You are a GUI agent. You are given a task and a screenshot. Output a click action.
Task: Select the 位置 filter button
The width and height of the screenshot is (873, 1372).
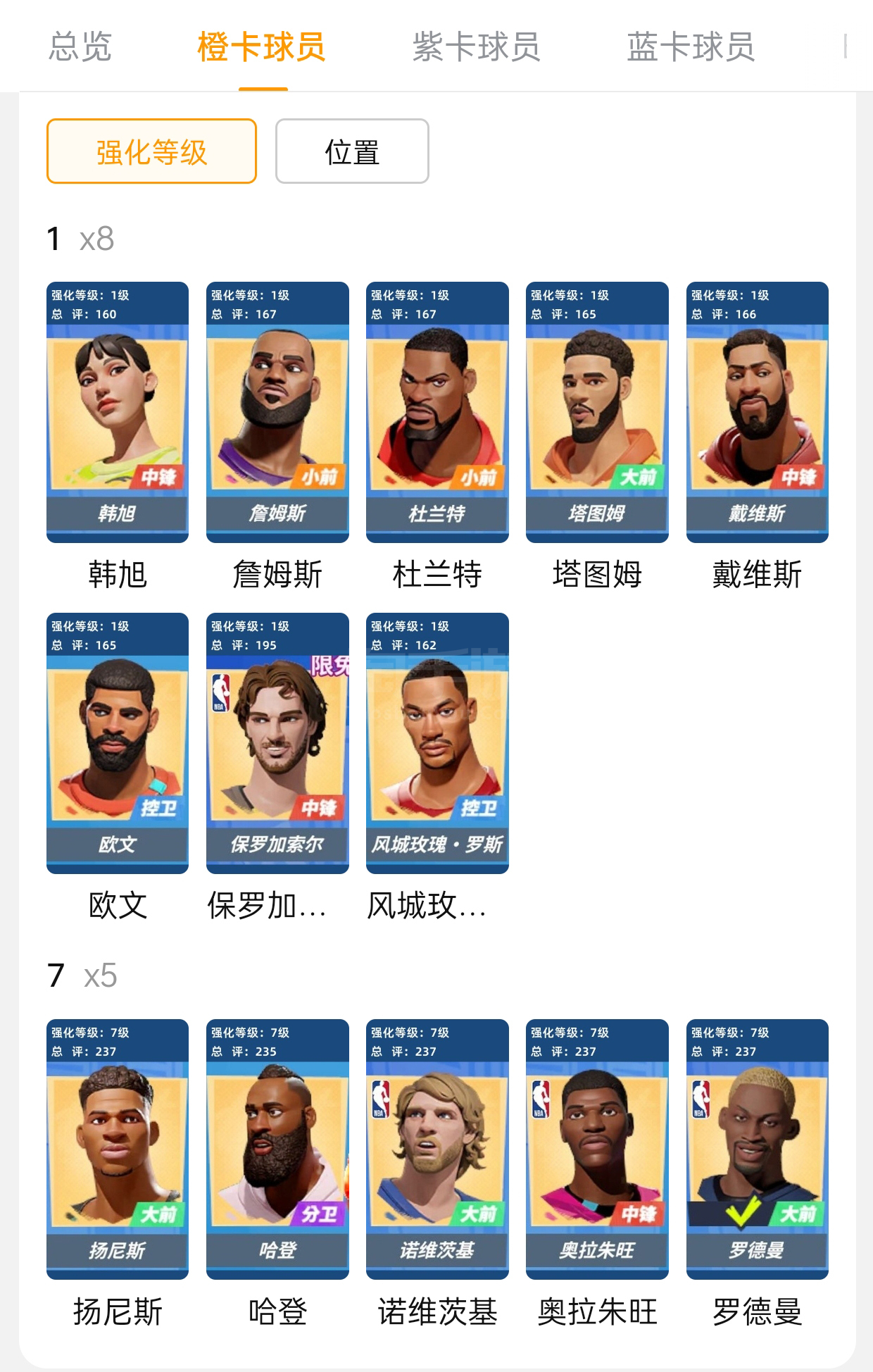click(352, 151)
